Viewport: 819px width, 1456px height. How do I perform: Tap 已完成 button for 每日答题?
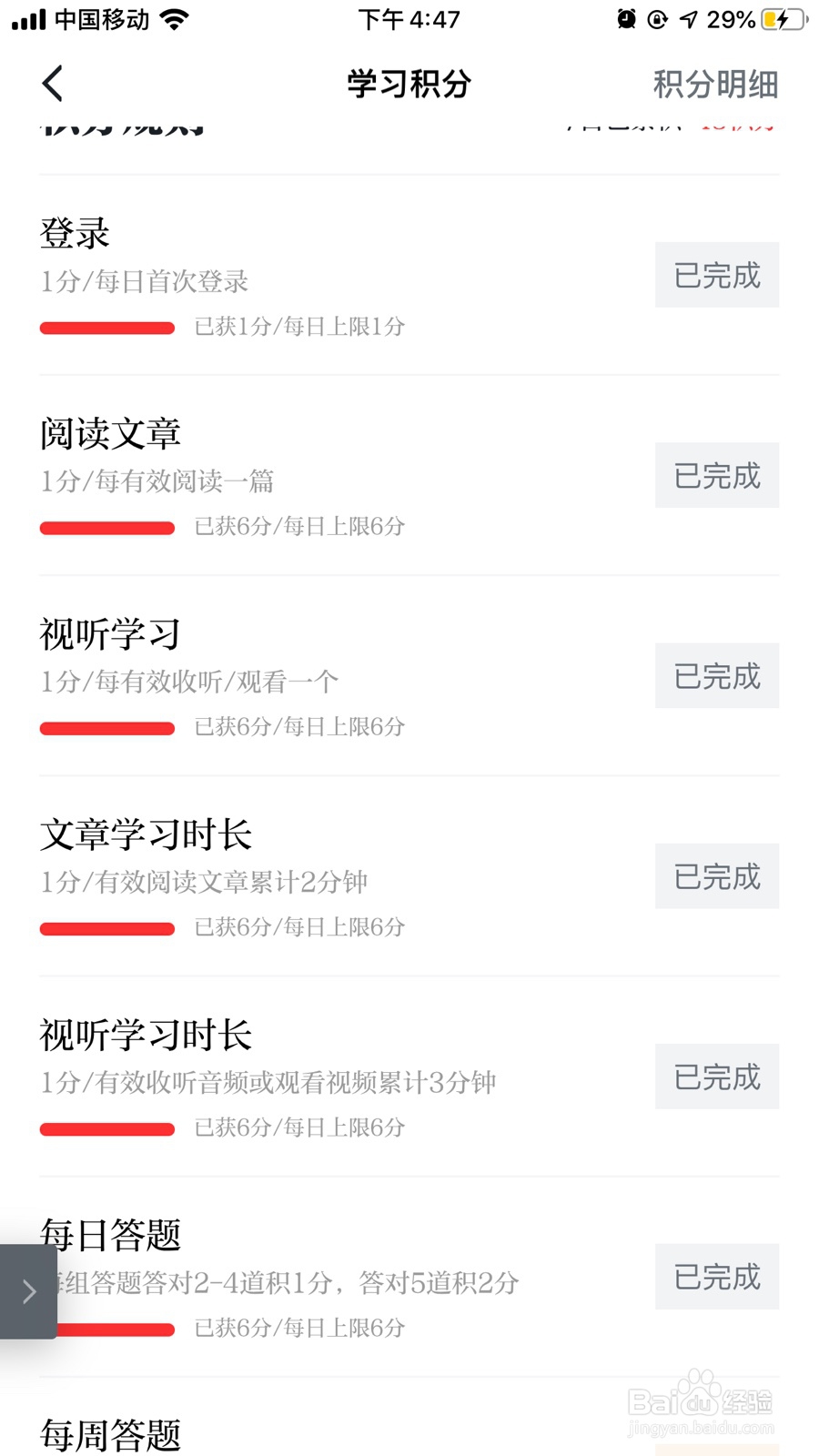coord(716,1277)
